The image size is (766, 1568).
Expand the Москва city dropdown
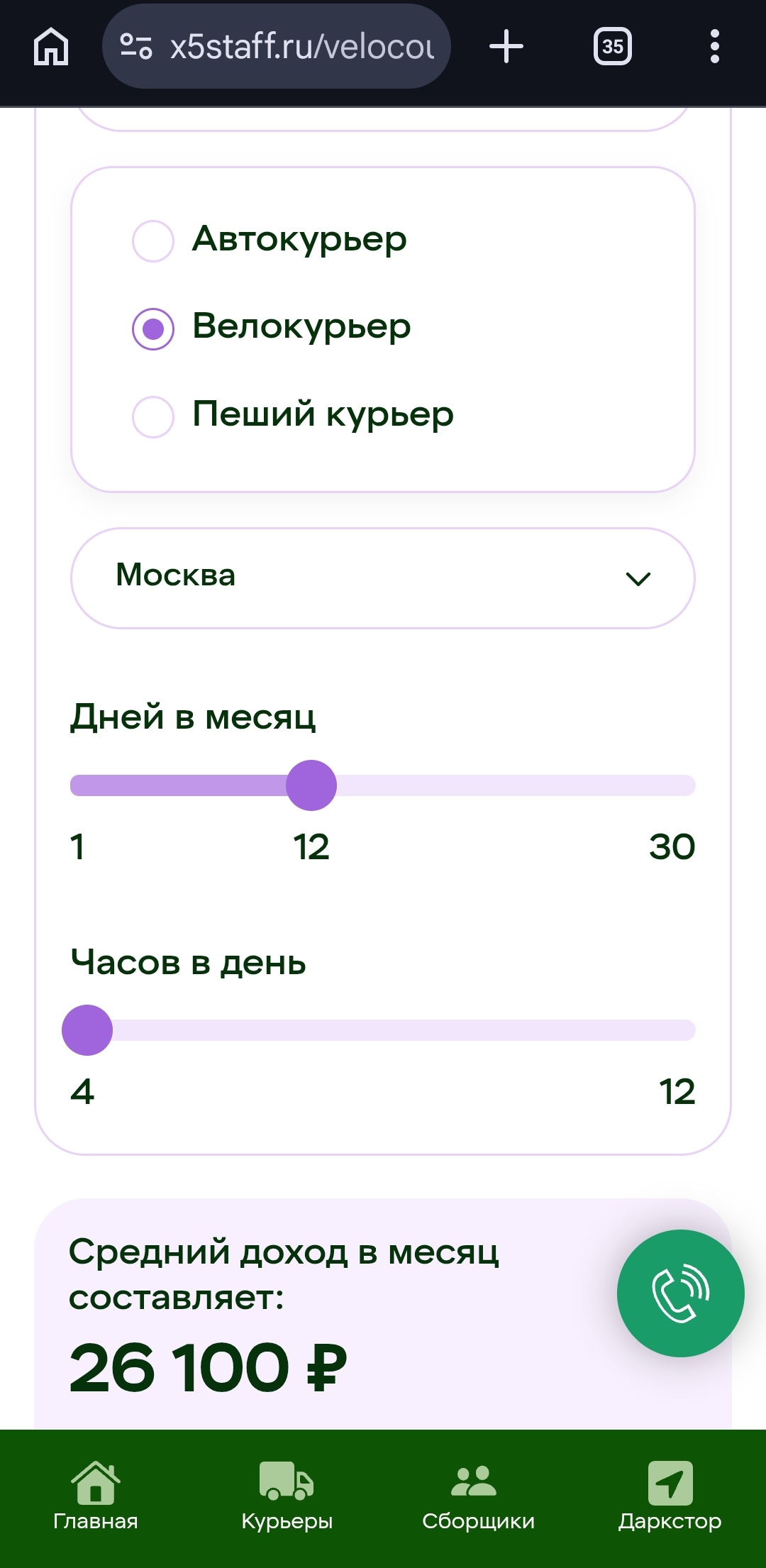[383, 578]
